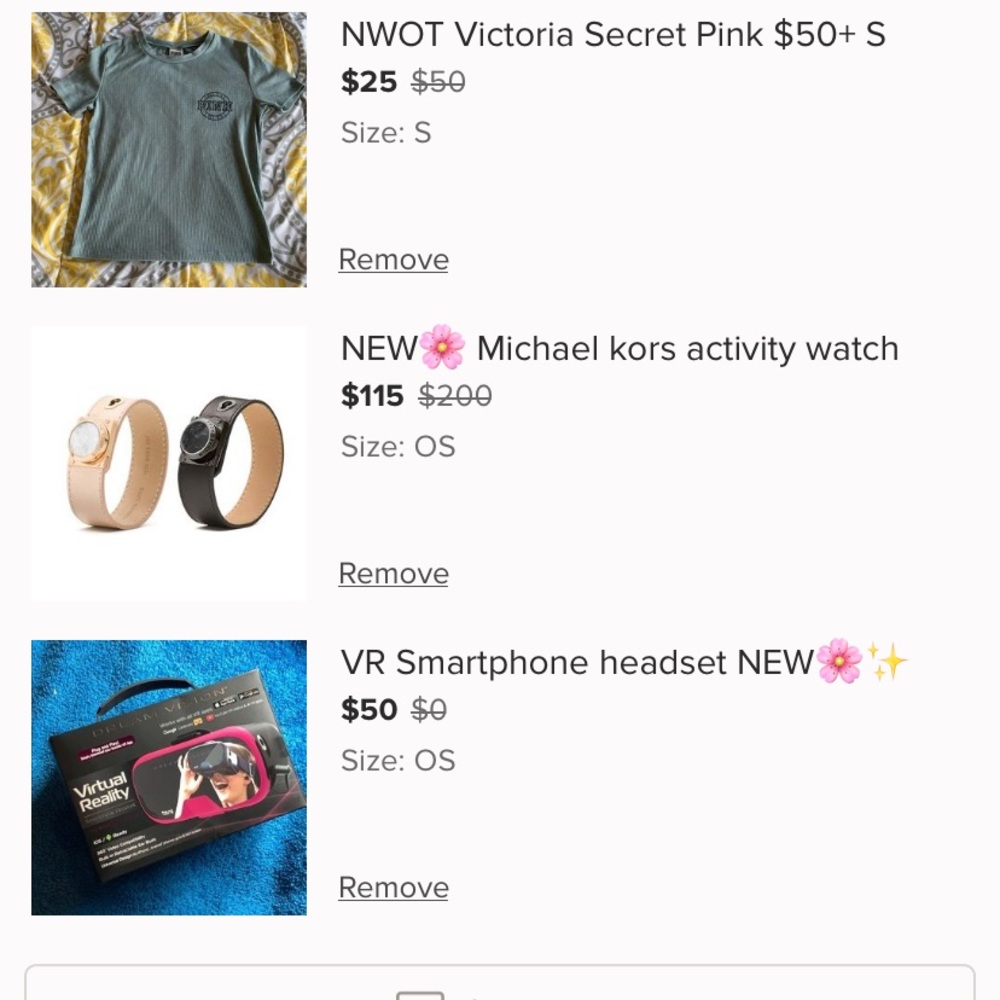Open the Victoria Secret Pink shirt photo
This screenshot has width=1000, height=1000.
[x=169, y=150]
